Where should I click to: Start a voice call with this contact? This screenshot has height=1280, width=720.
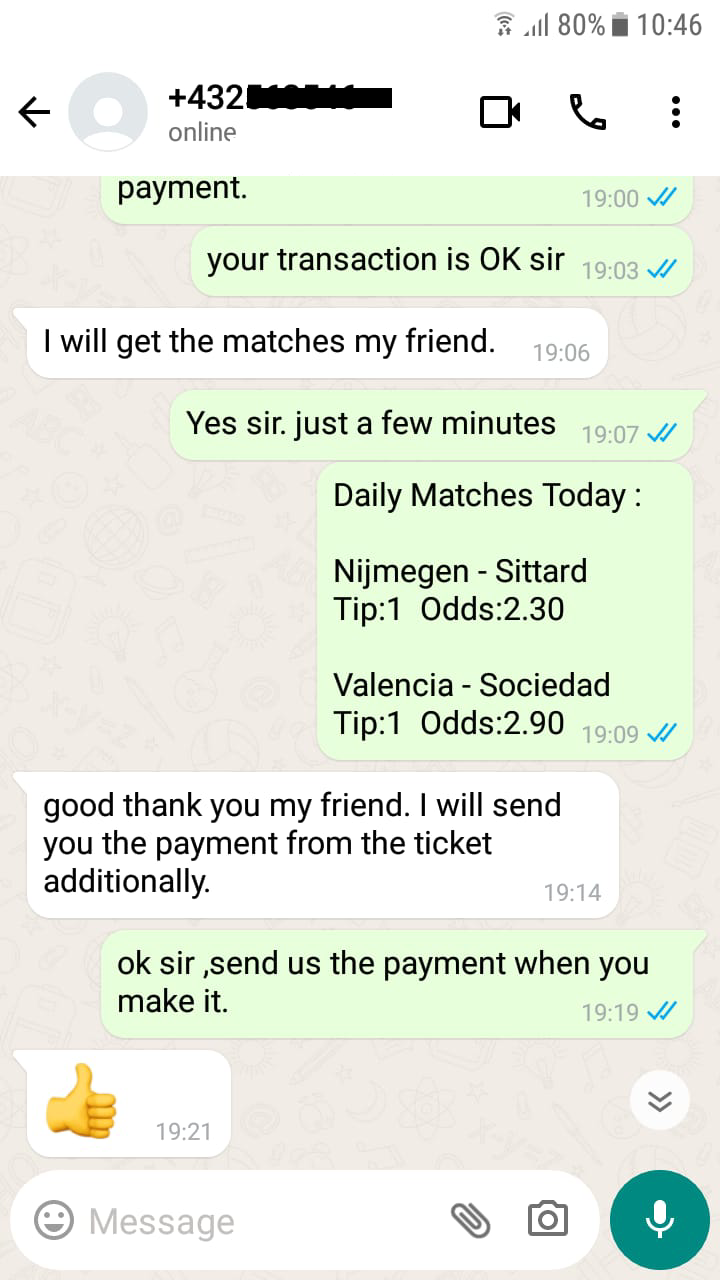588,112
